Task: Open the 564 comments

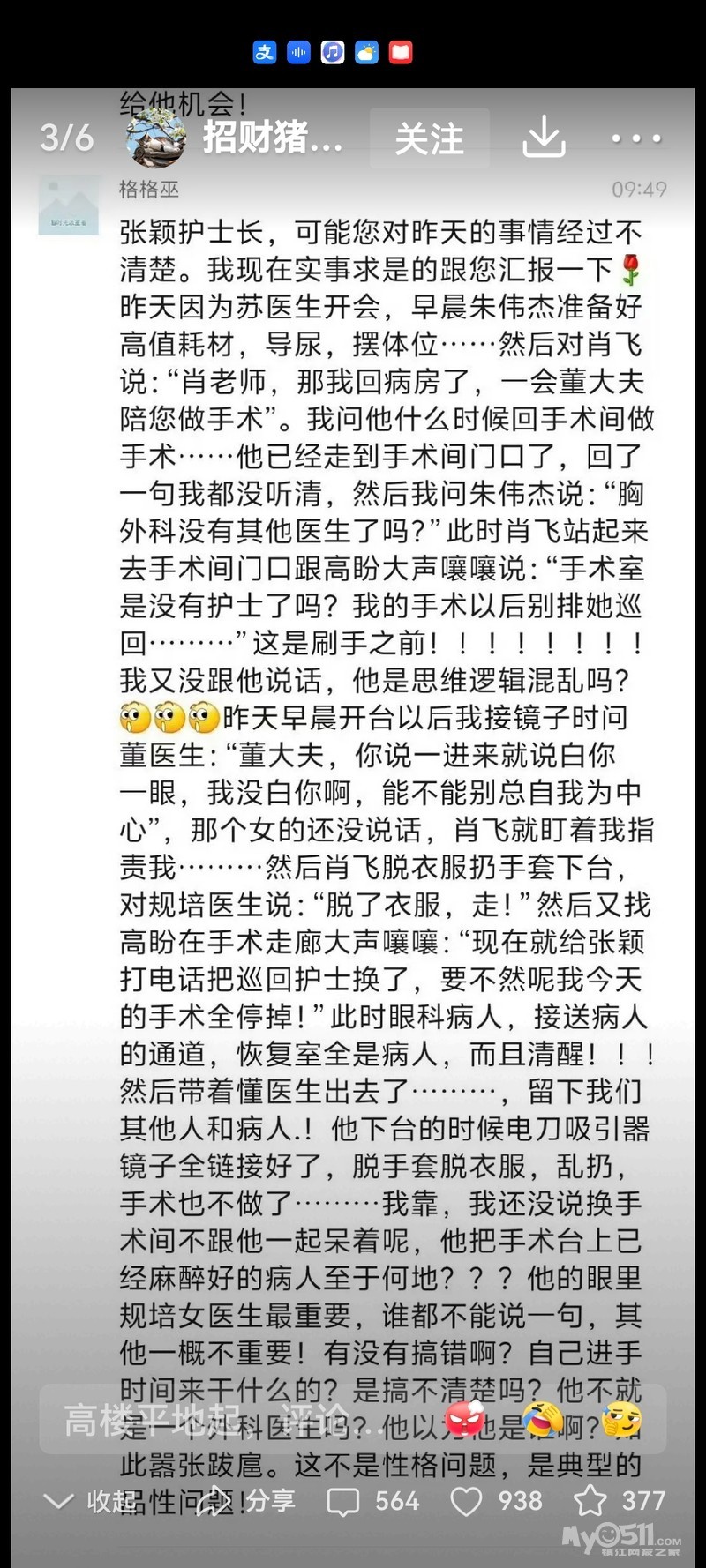Action: (372, 1501)
